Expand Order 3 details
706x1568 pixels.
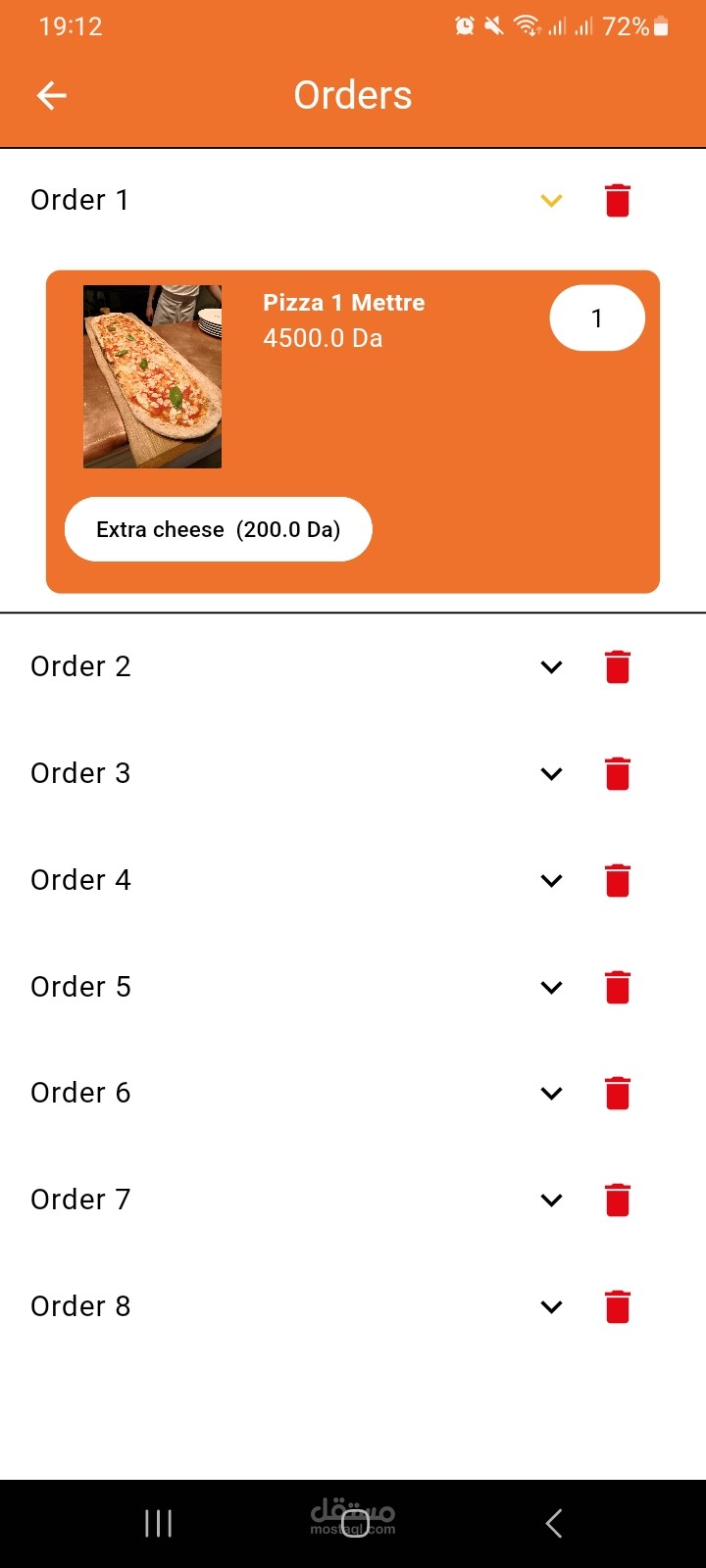(552, 774)
